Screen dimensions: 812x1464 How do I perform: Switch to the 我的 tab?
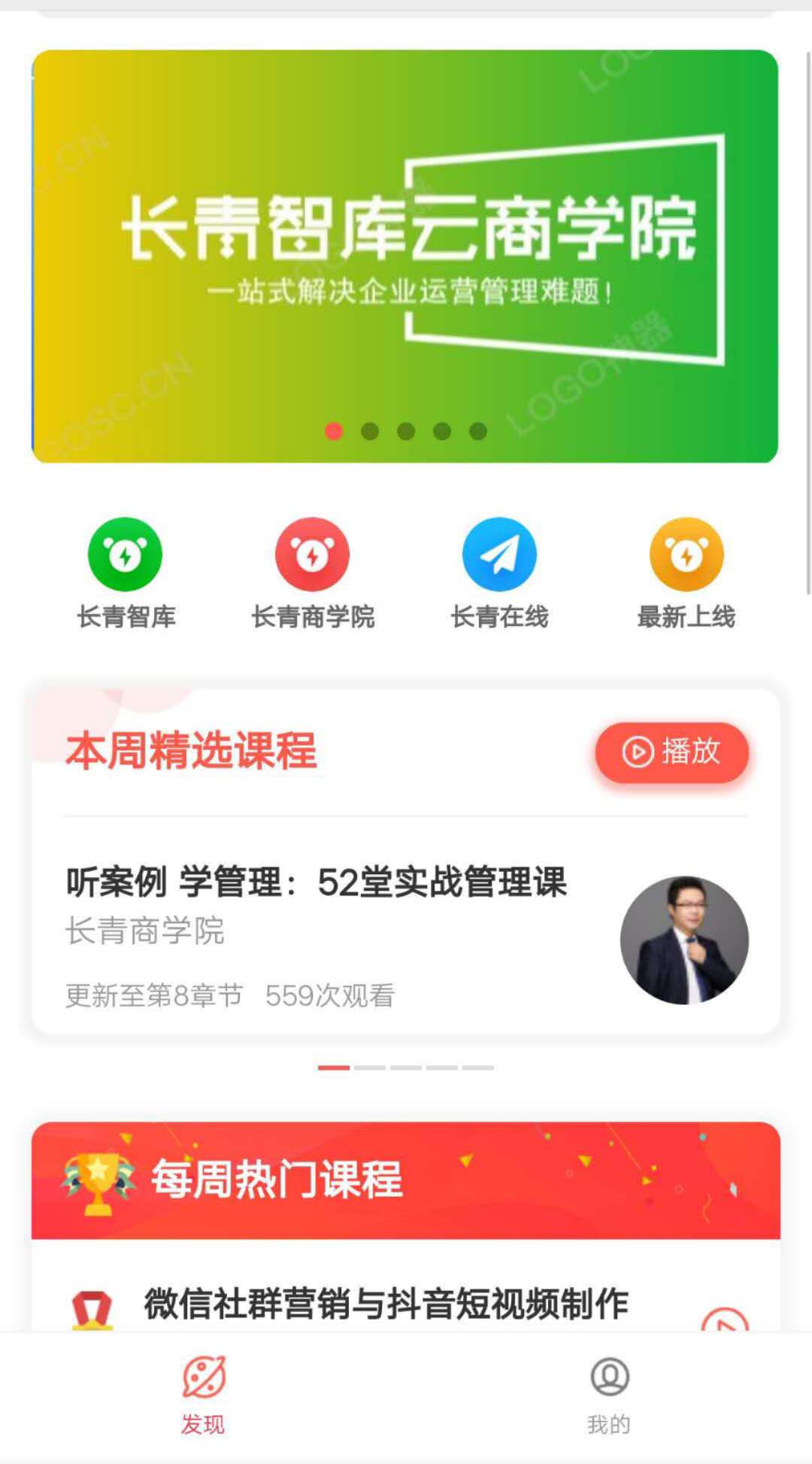click(x=609, y=1396)
